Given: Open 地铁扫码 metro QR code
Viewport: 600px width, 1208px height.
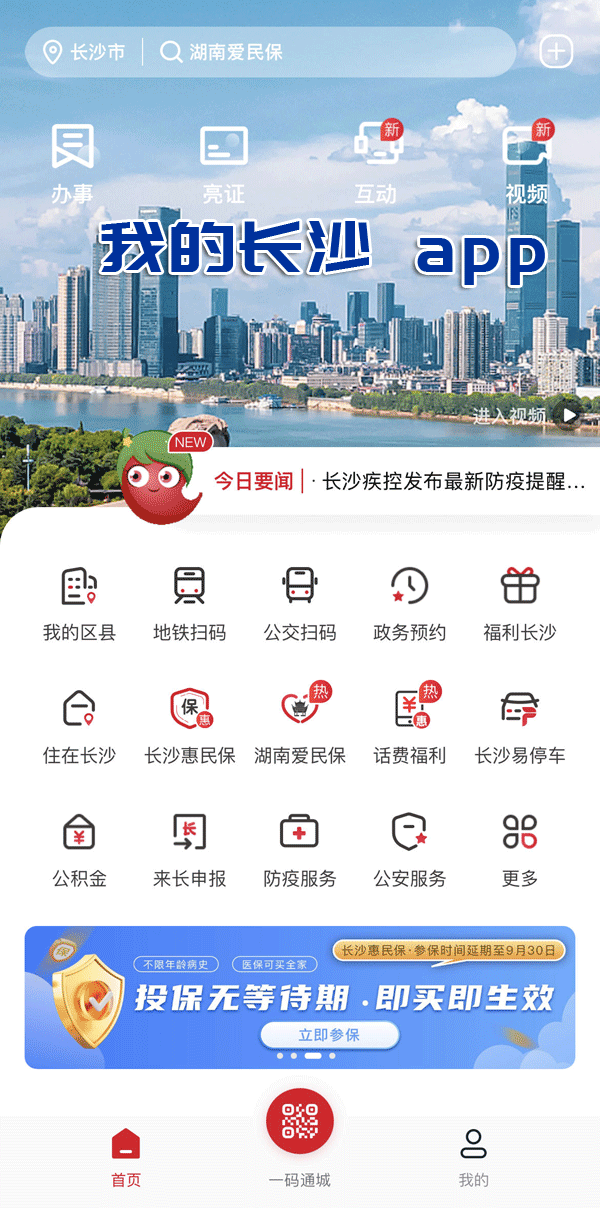Looking at the screenshot, I should pyautogui.click(x=189, y=603).
